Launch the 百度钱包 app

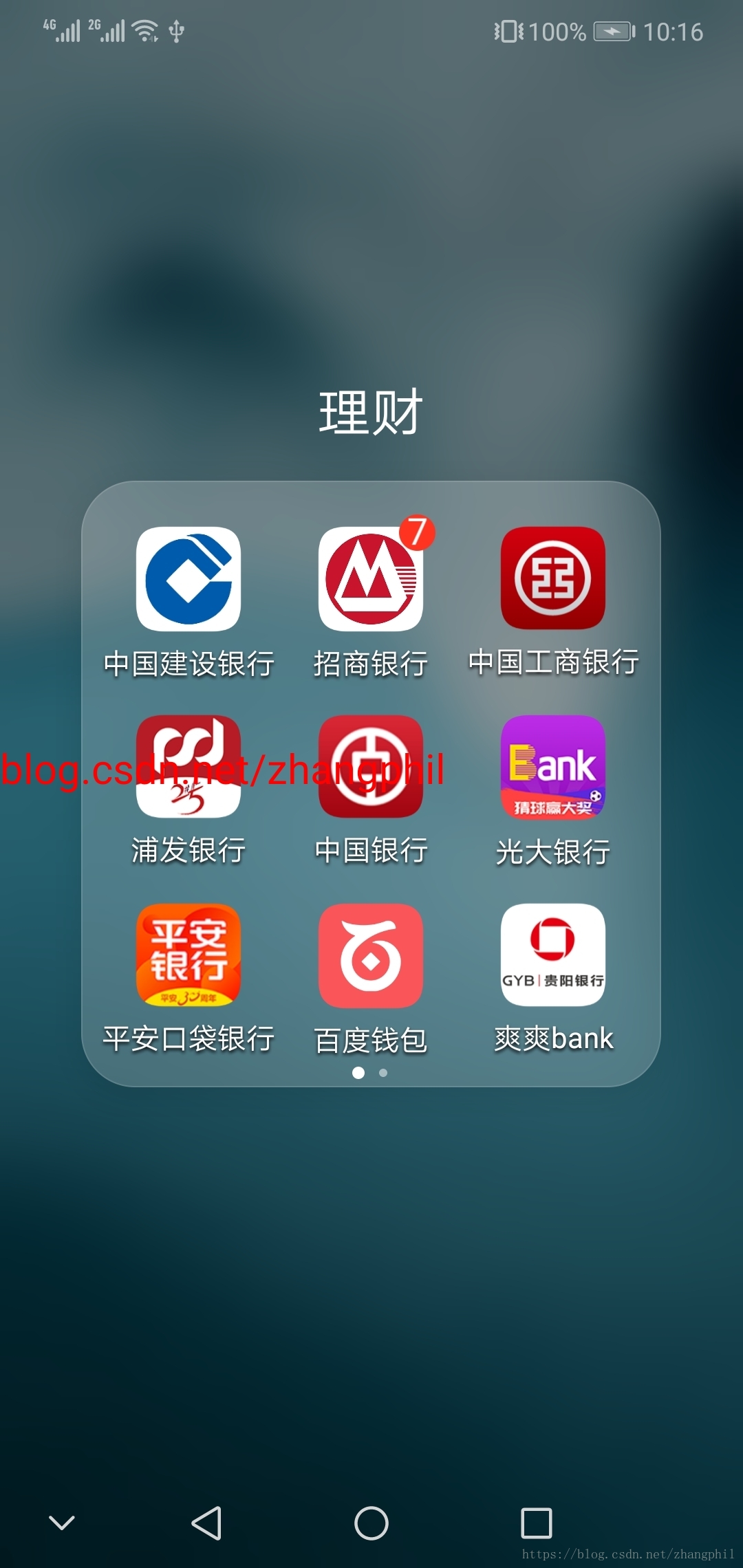tap(371, 955)
